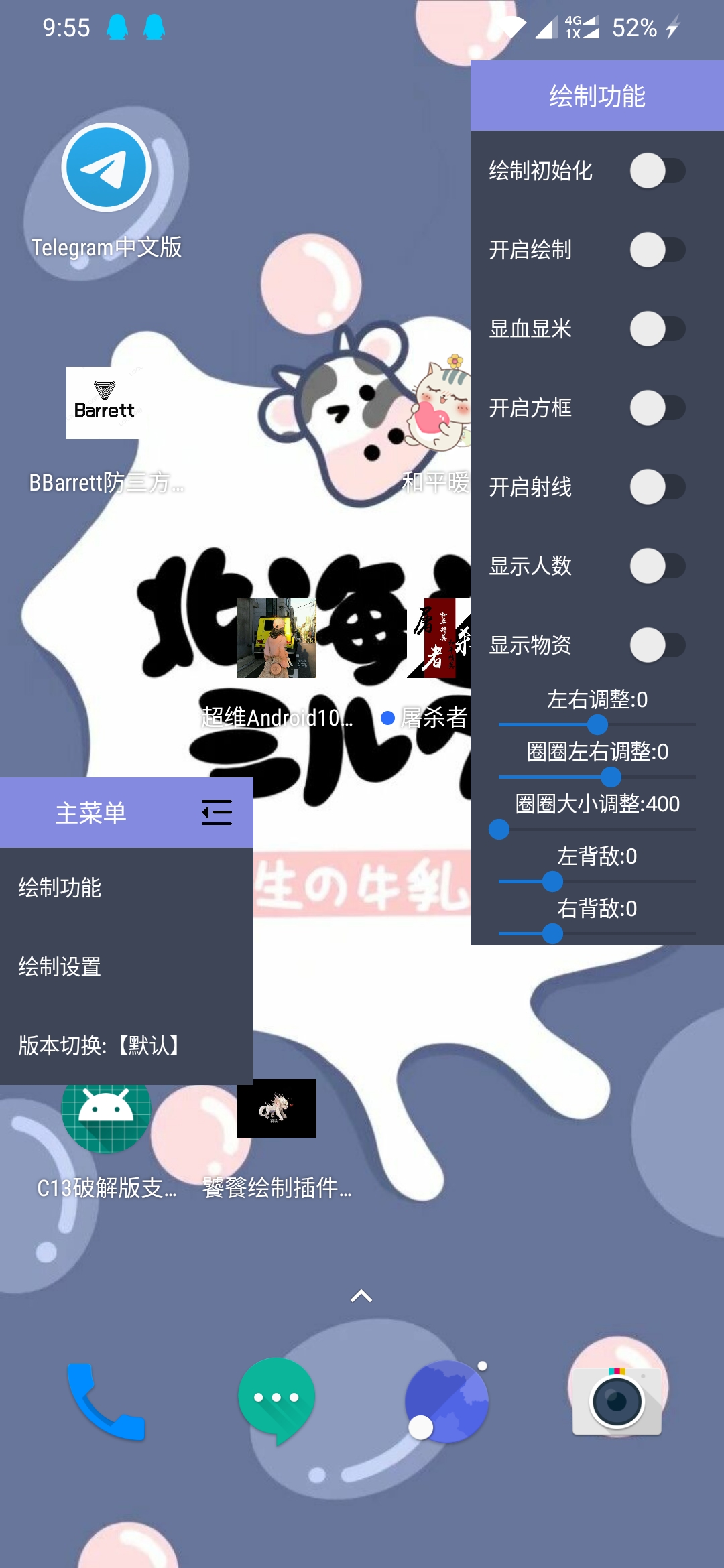Enable the 开启方框 switch
Screen dimensions: 724x1568
(657, 408)
